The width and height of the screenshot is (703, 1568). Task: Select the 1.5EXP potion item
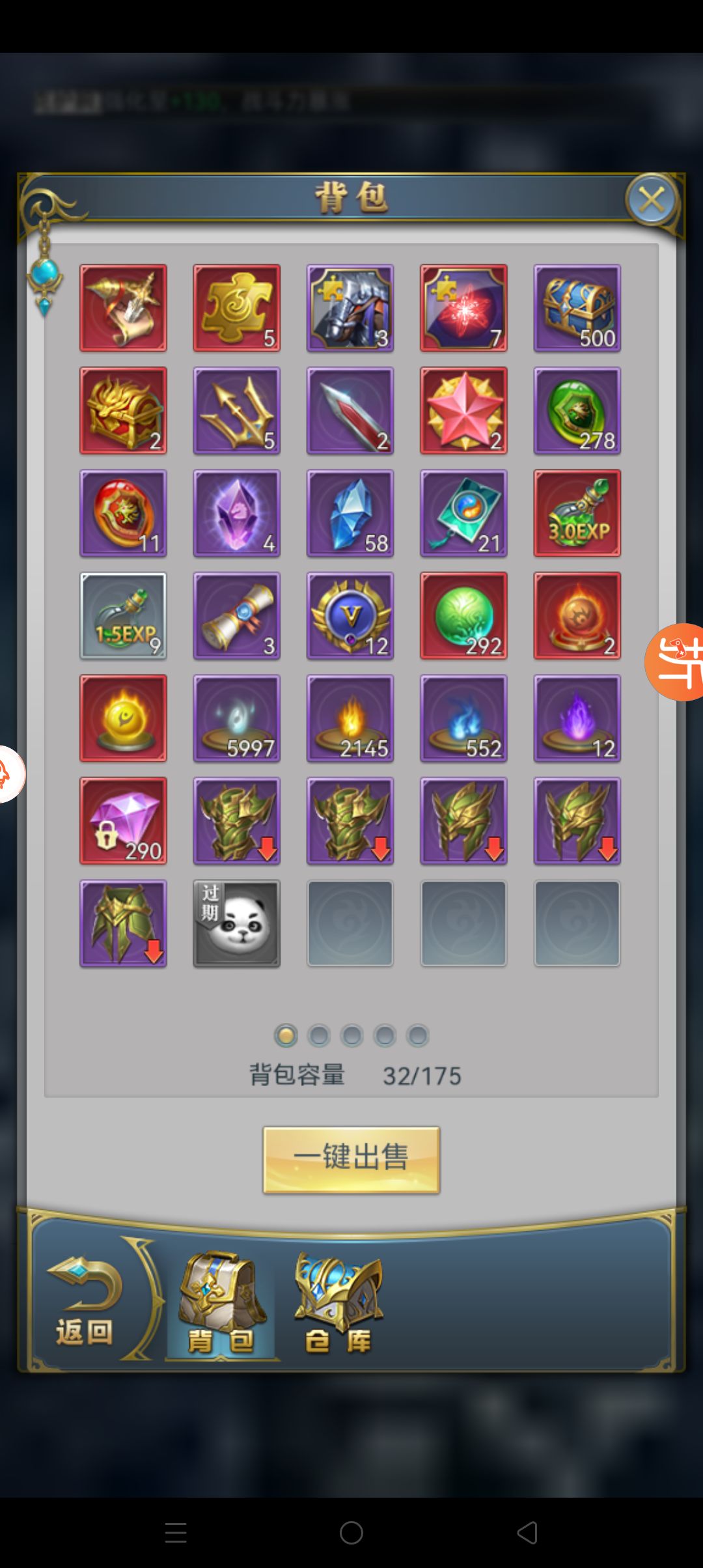[x=123, y=616]
